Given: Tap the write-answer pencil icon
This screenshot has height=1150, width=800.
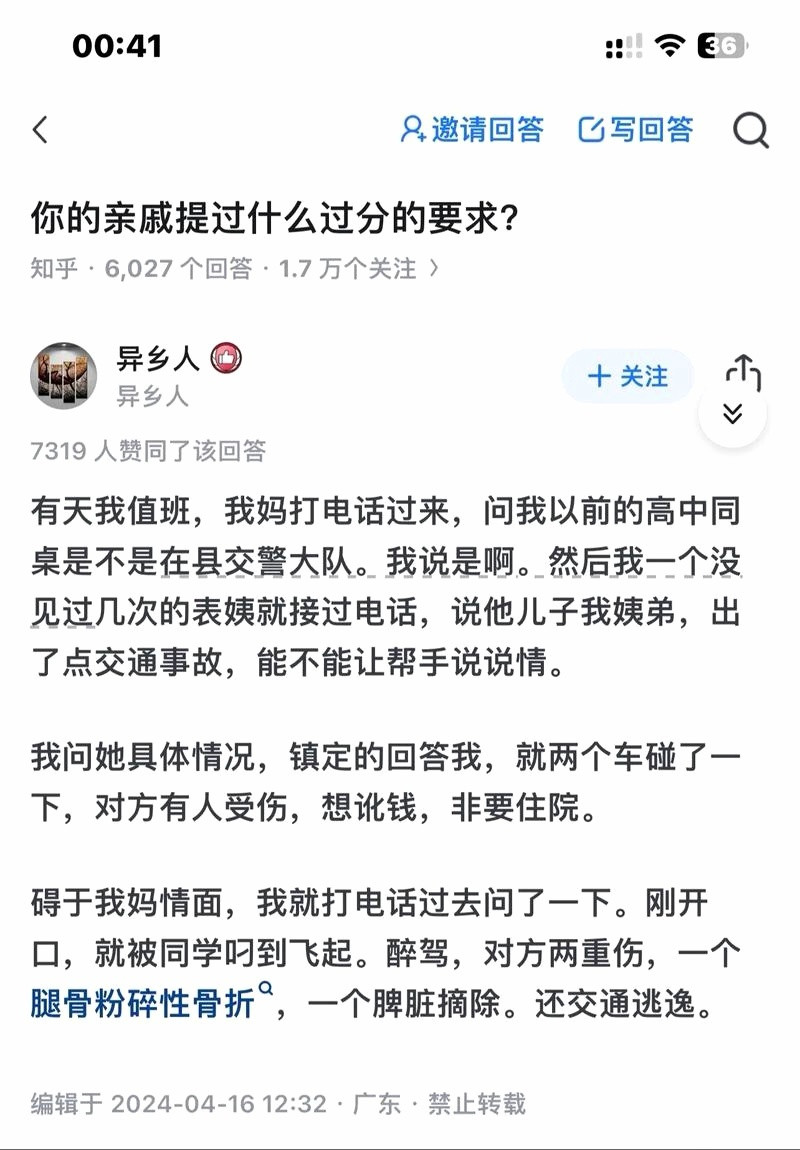Looking at the screenshot, I should [594, 129].
